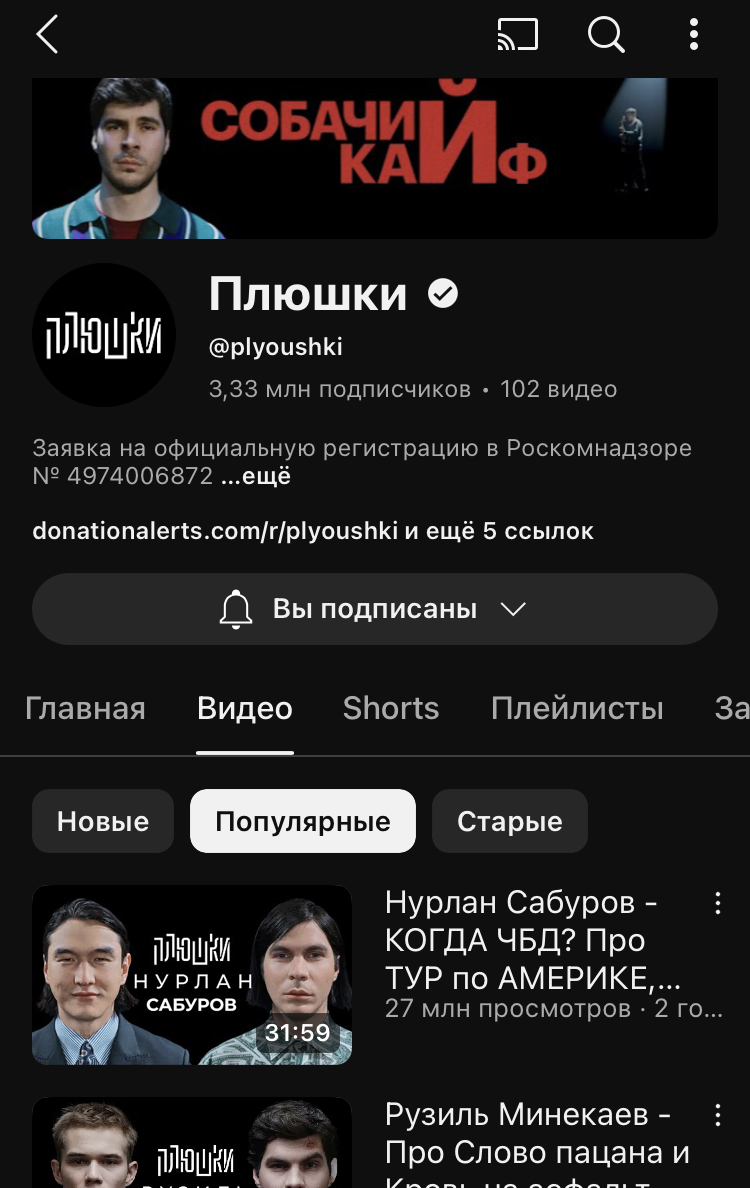
Task: Go back using the top arrow
Action: pos(47,35)
